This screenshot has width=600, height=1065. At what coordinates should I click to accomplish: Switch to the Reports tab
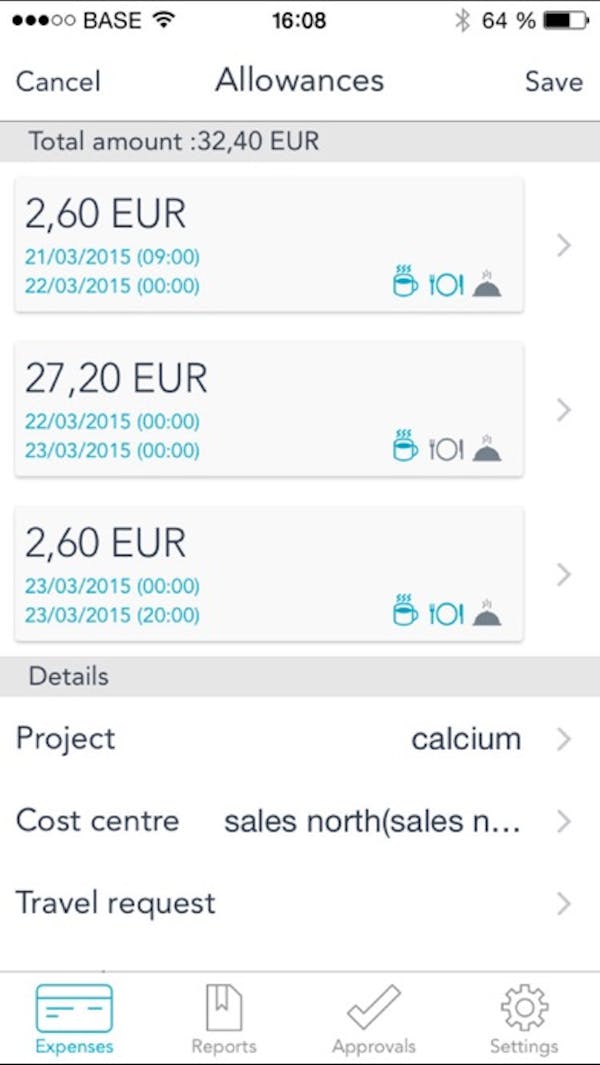pos(224,1019)
